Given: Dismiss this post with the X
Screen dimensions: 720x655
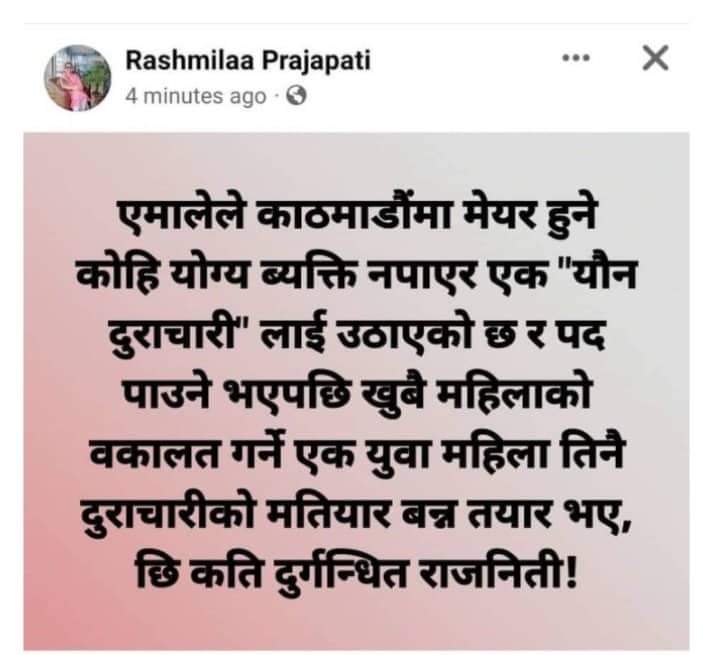Looking at the screenshot, I should [x=654, y=60].
